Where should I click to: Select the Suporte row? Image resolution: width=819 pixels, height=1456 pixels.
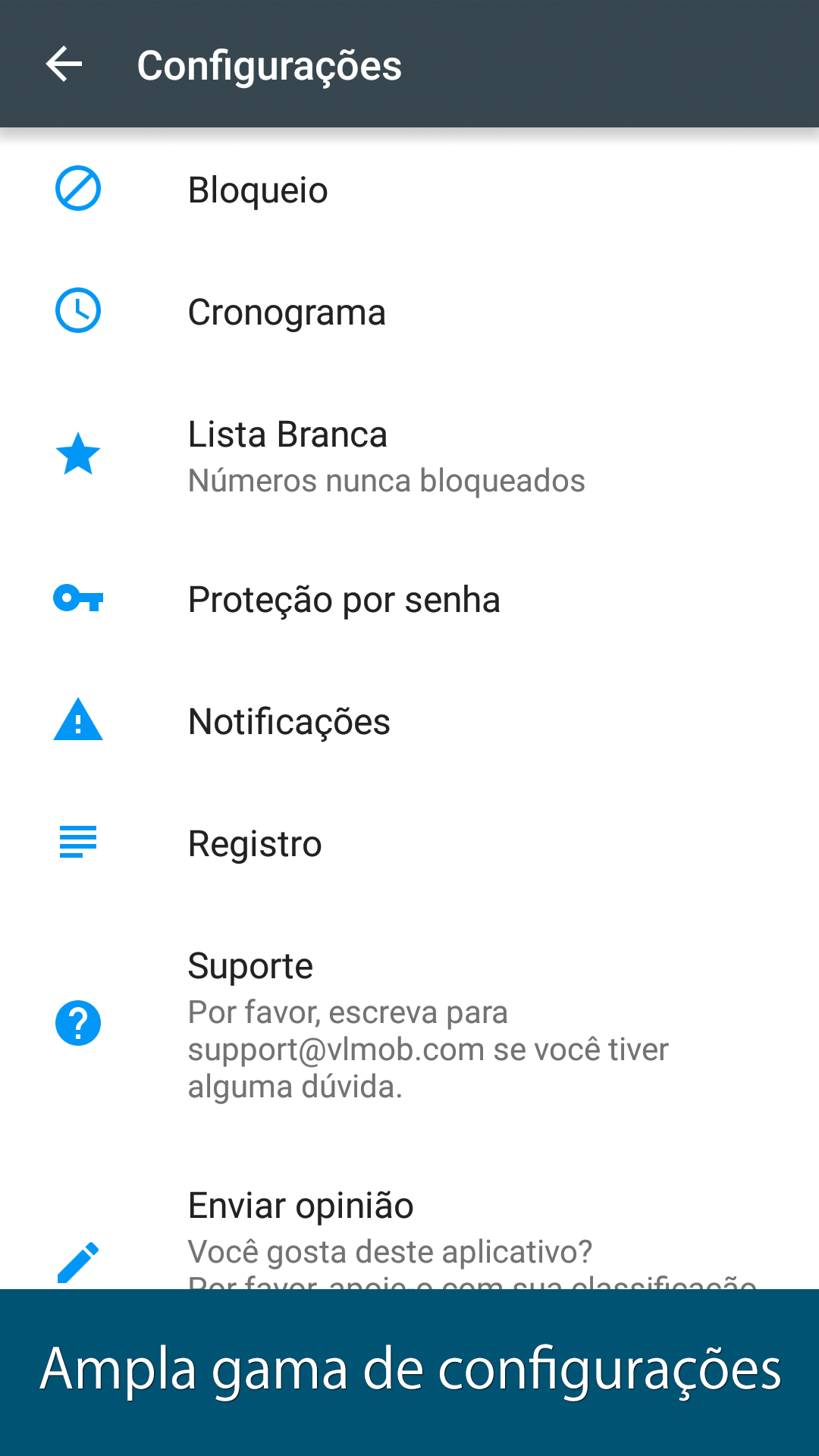coord(409,1025)
